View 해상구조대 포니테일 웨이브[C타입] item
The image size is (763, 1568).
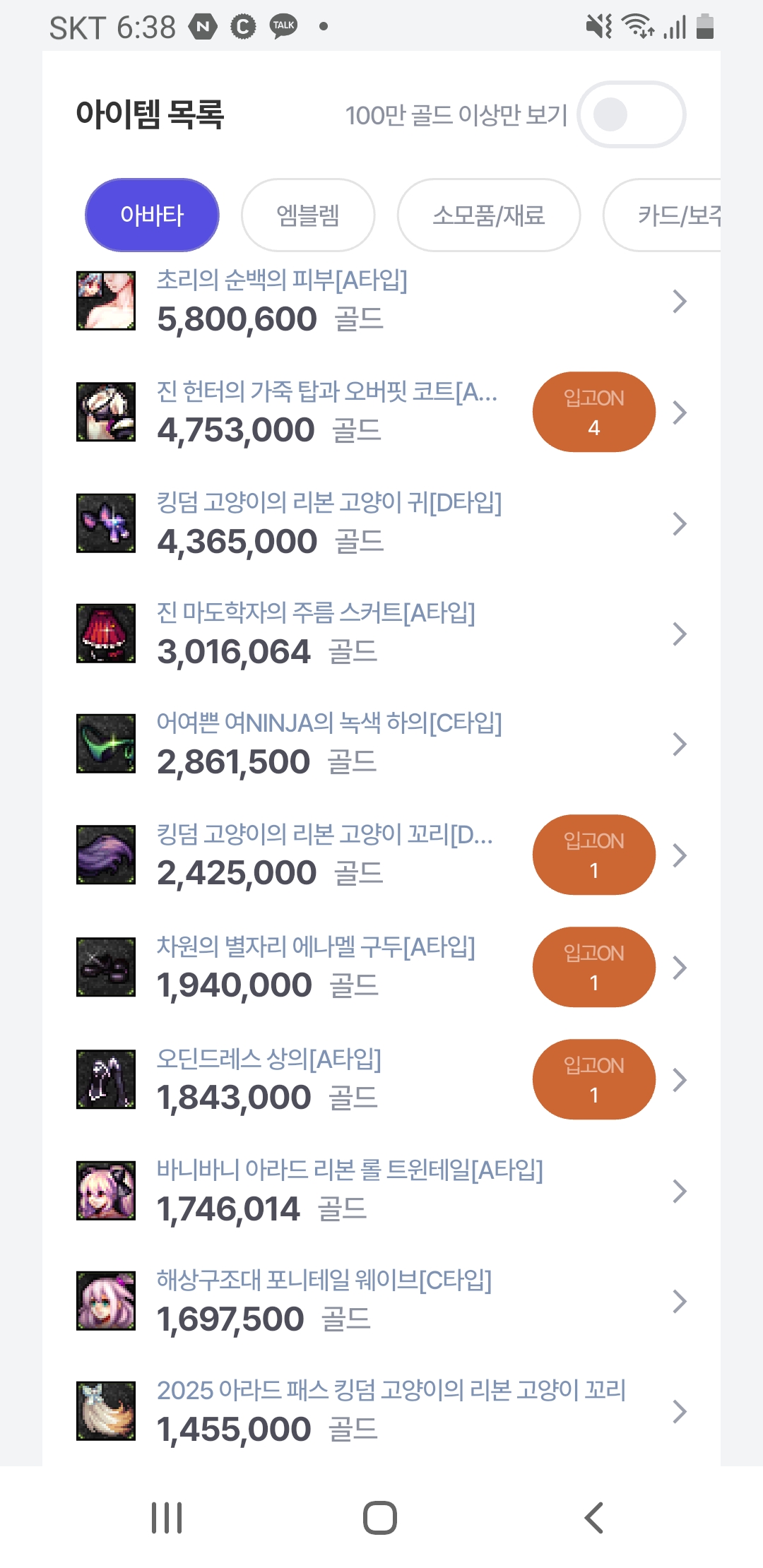[x=353, y=1301]
